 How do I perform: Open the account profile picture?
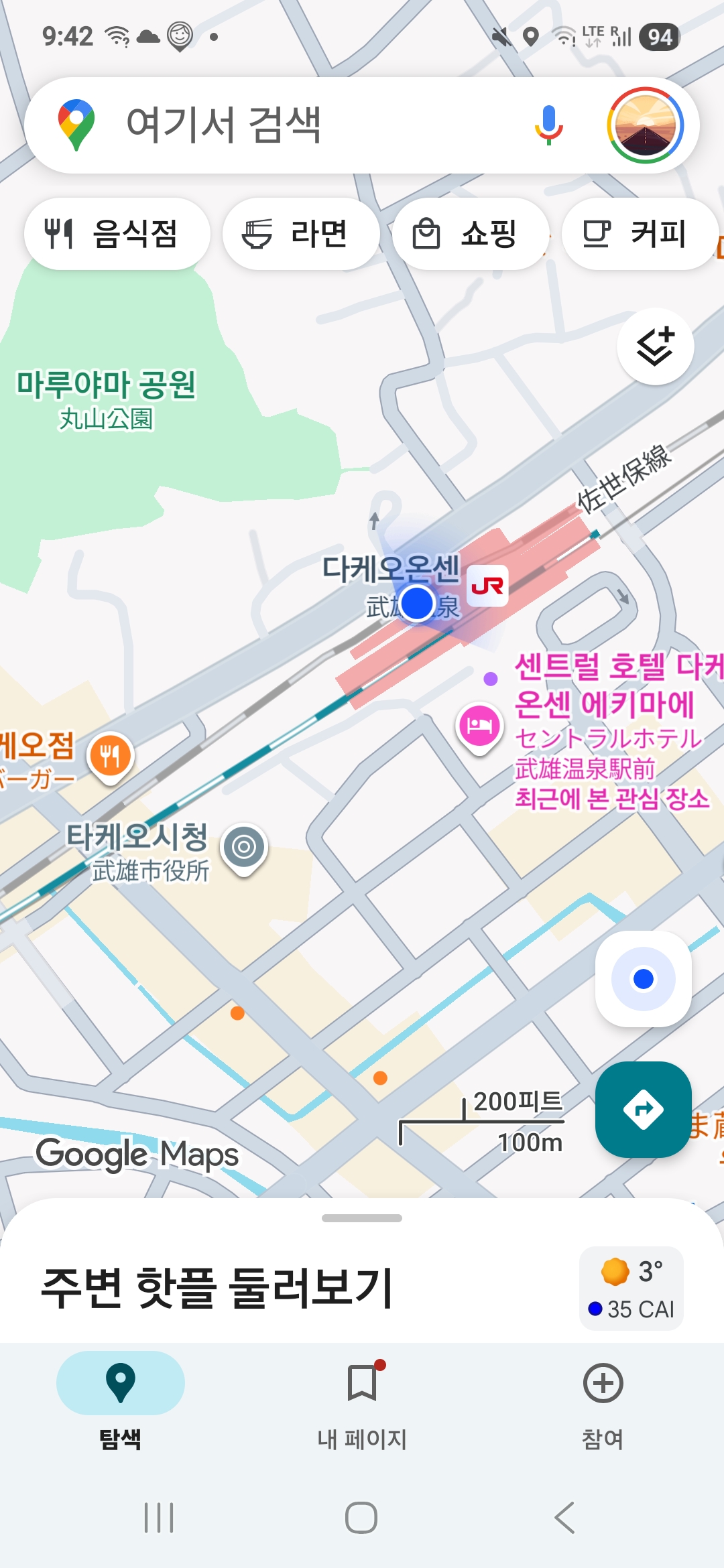(645, 125)
